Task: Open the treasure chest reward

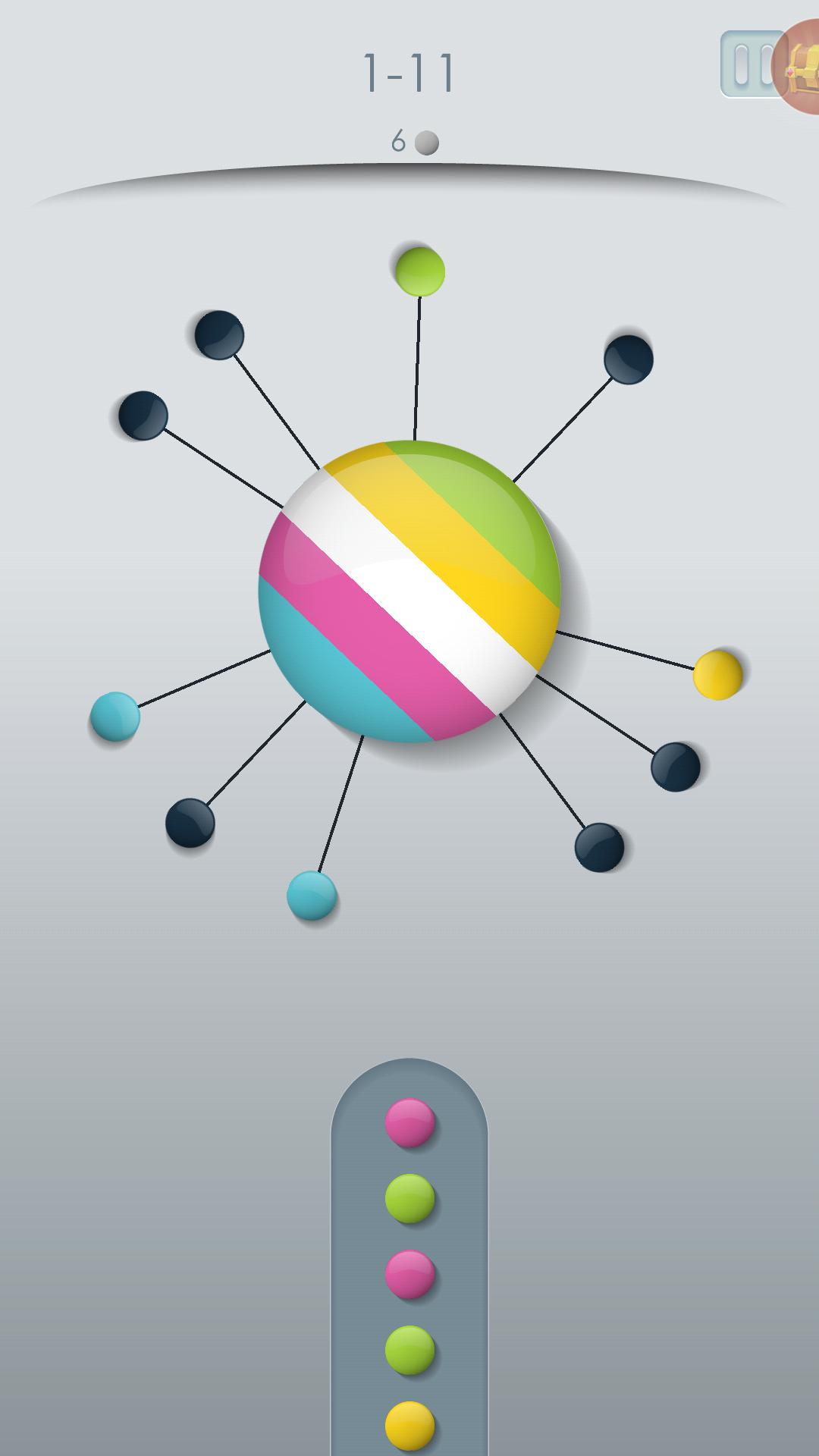Action: click(x=801, y=68)
